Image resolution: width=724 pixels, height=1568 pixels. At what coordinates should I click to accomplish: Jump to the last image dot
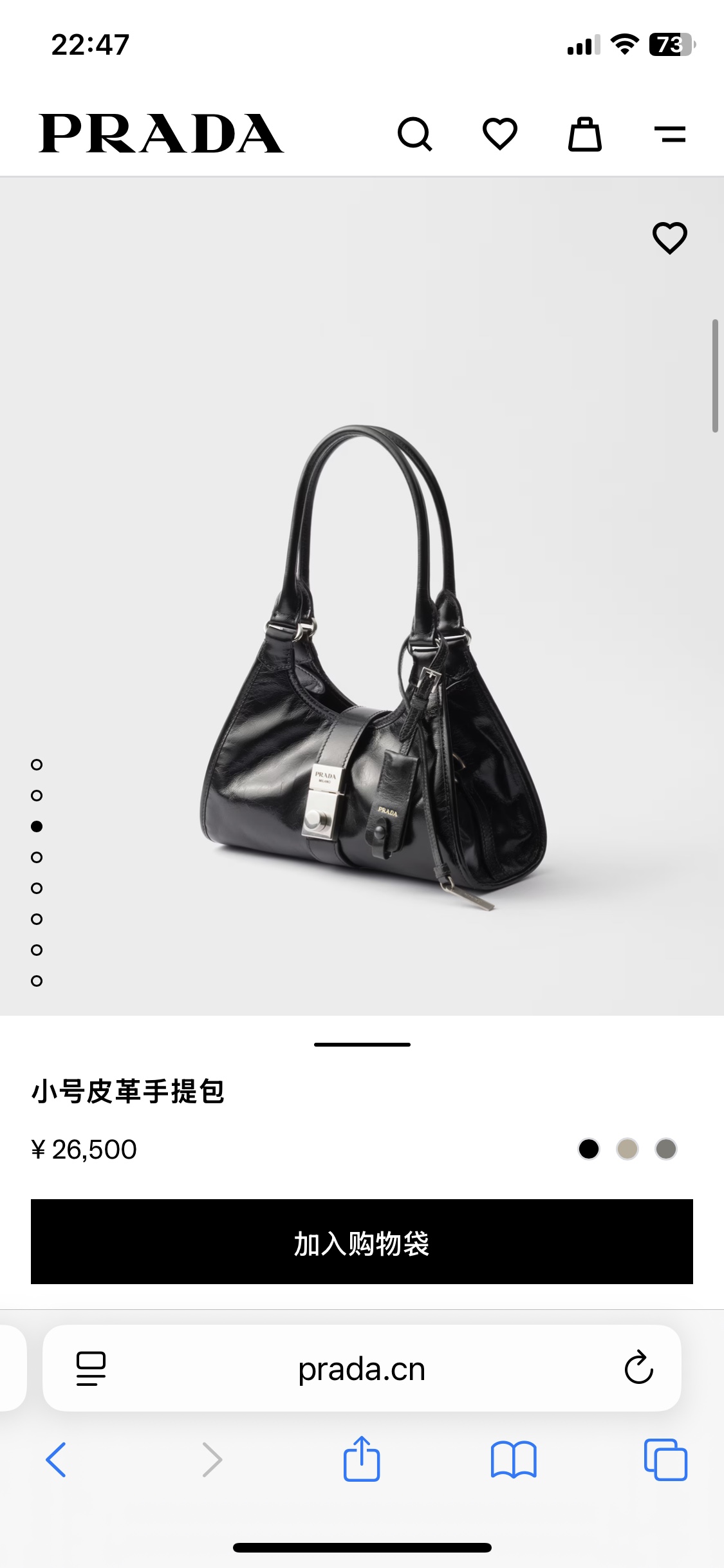[37, 981]
